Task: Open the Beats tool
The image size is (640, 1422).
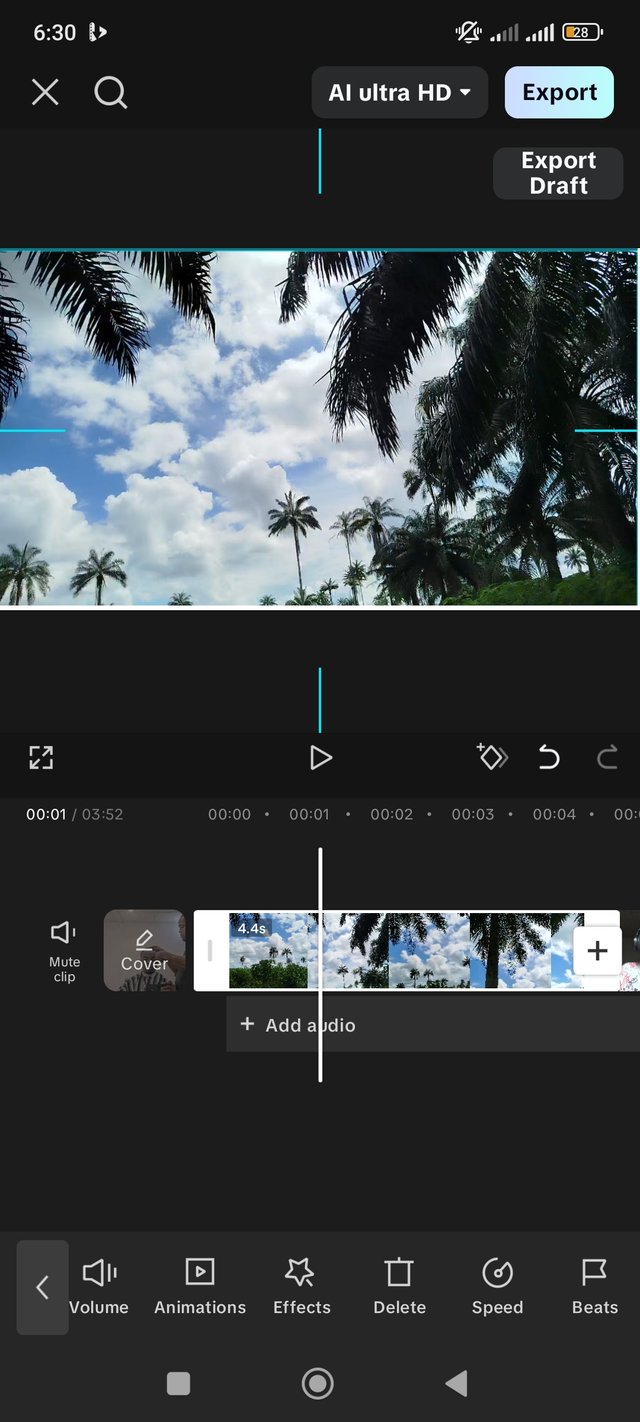Action: 594,1286
